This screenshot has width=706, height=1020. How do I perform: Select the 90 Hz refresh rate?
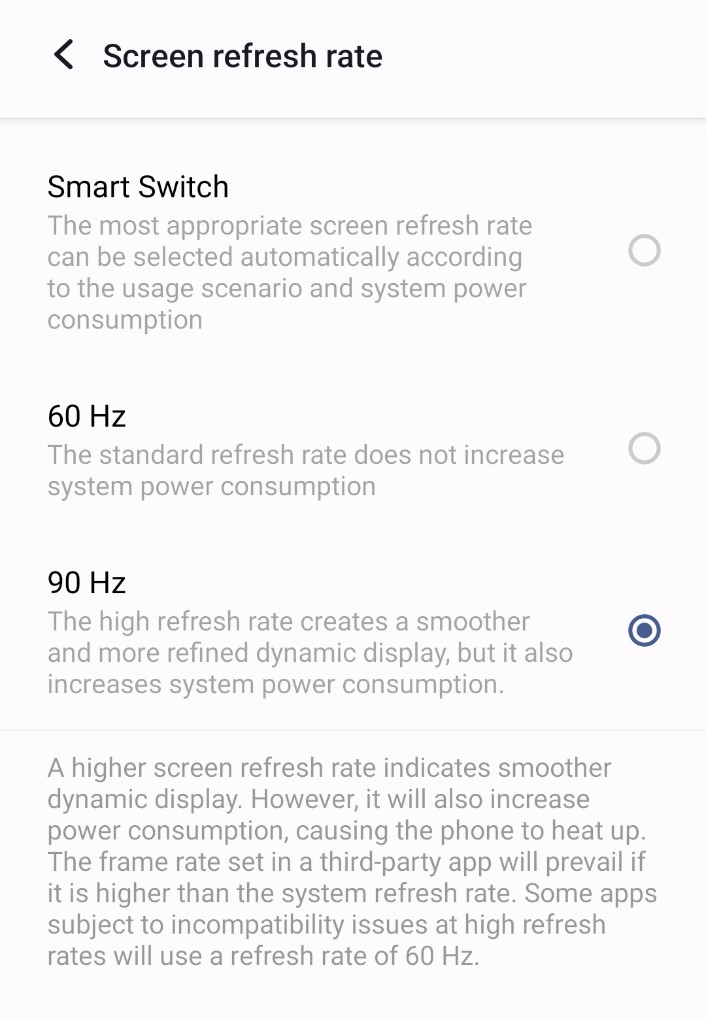click(x=644, y=631)
